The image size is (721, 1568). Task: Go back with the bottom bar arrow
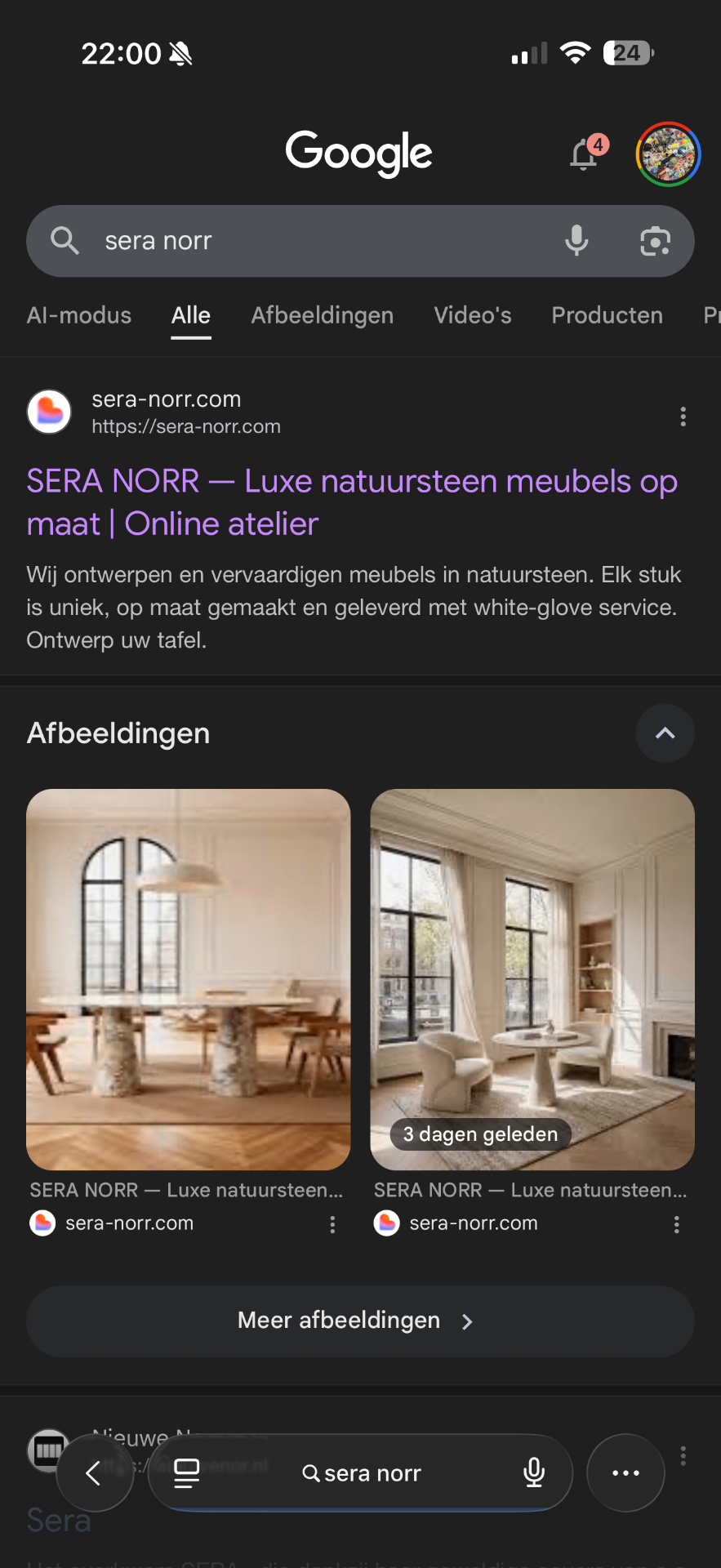(x=95, y=1472)
